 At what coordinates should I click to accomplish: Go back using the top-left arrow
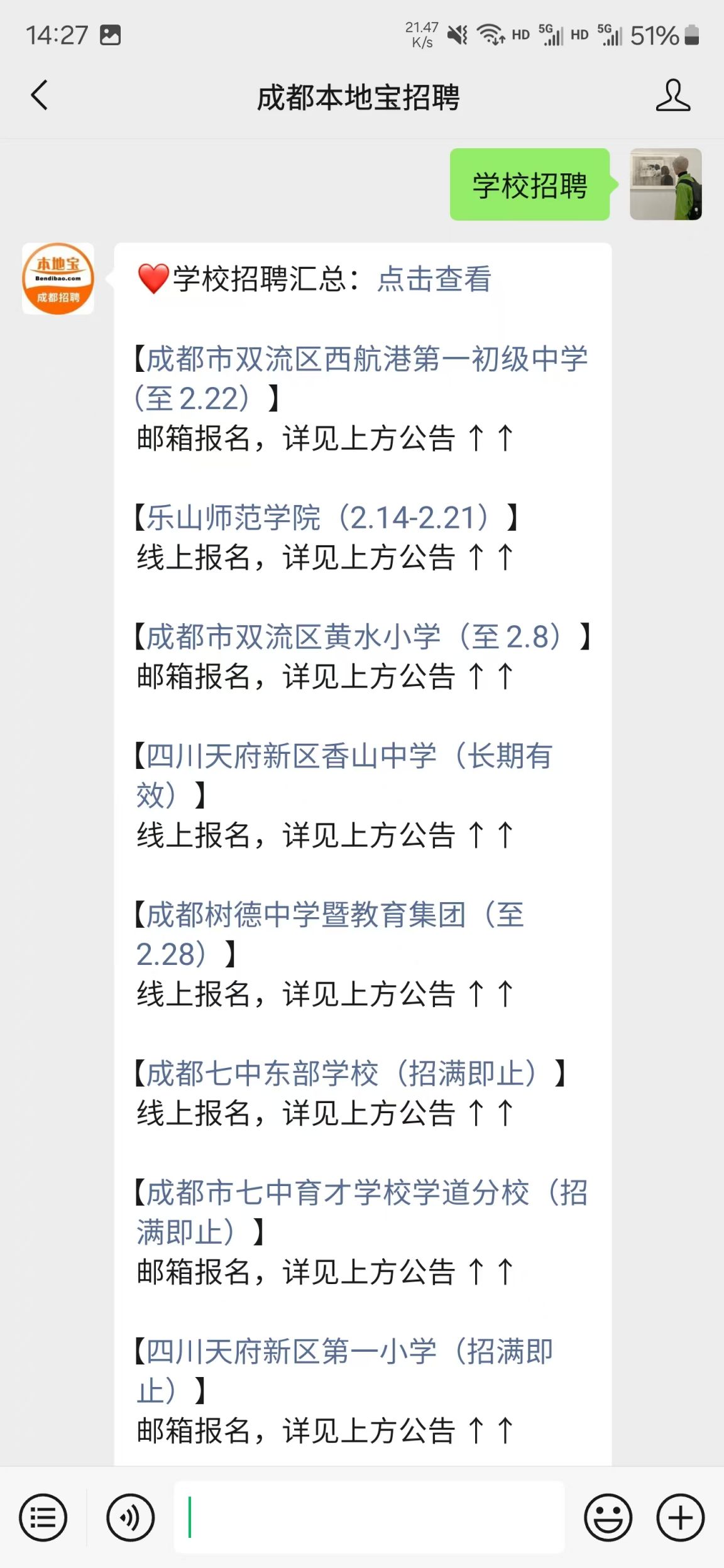[x=39, y=95]
